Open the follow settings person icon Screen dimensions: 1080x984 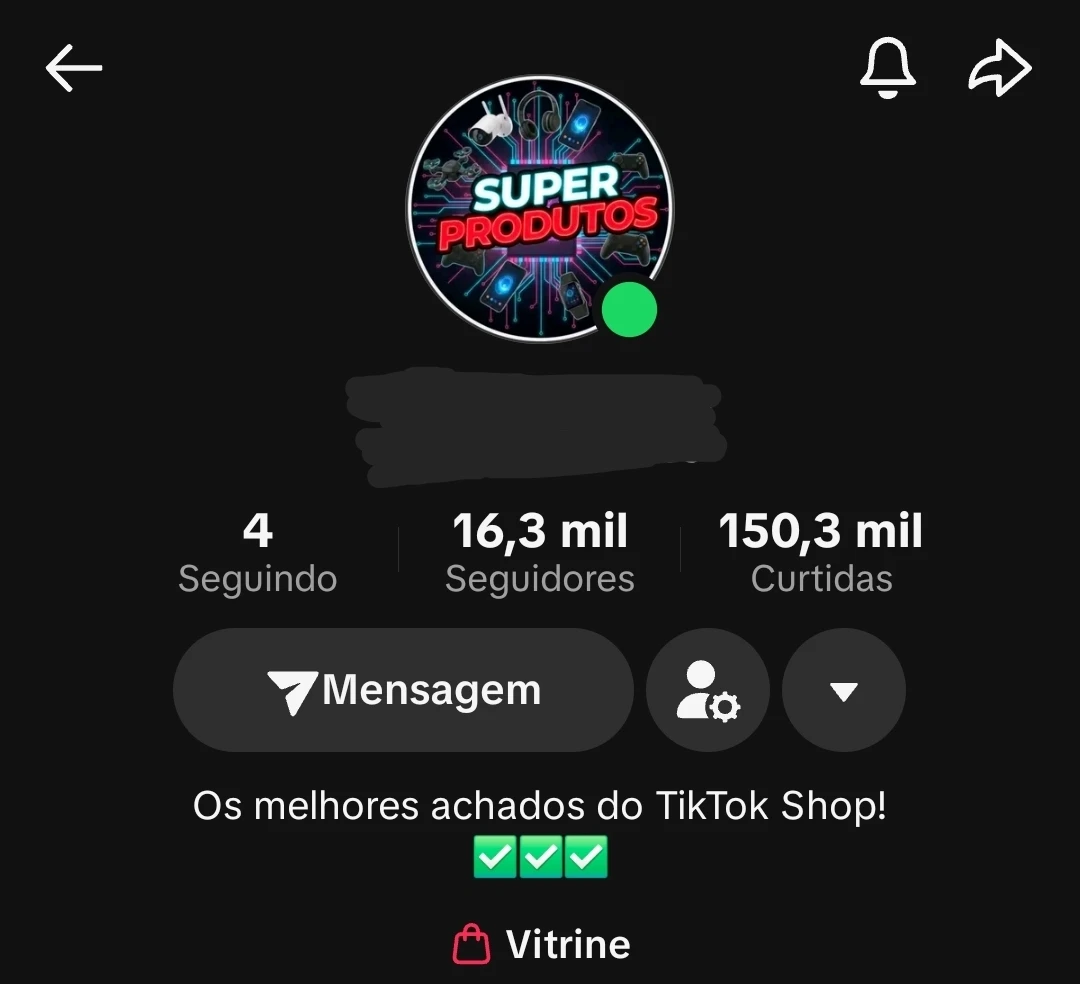coord(708,690)
